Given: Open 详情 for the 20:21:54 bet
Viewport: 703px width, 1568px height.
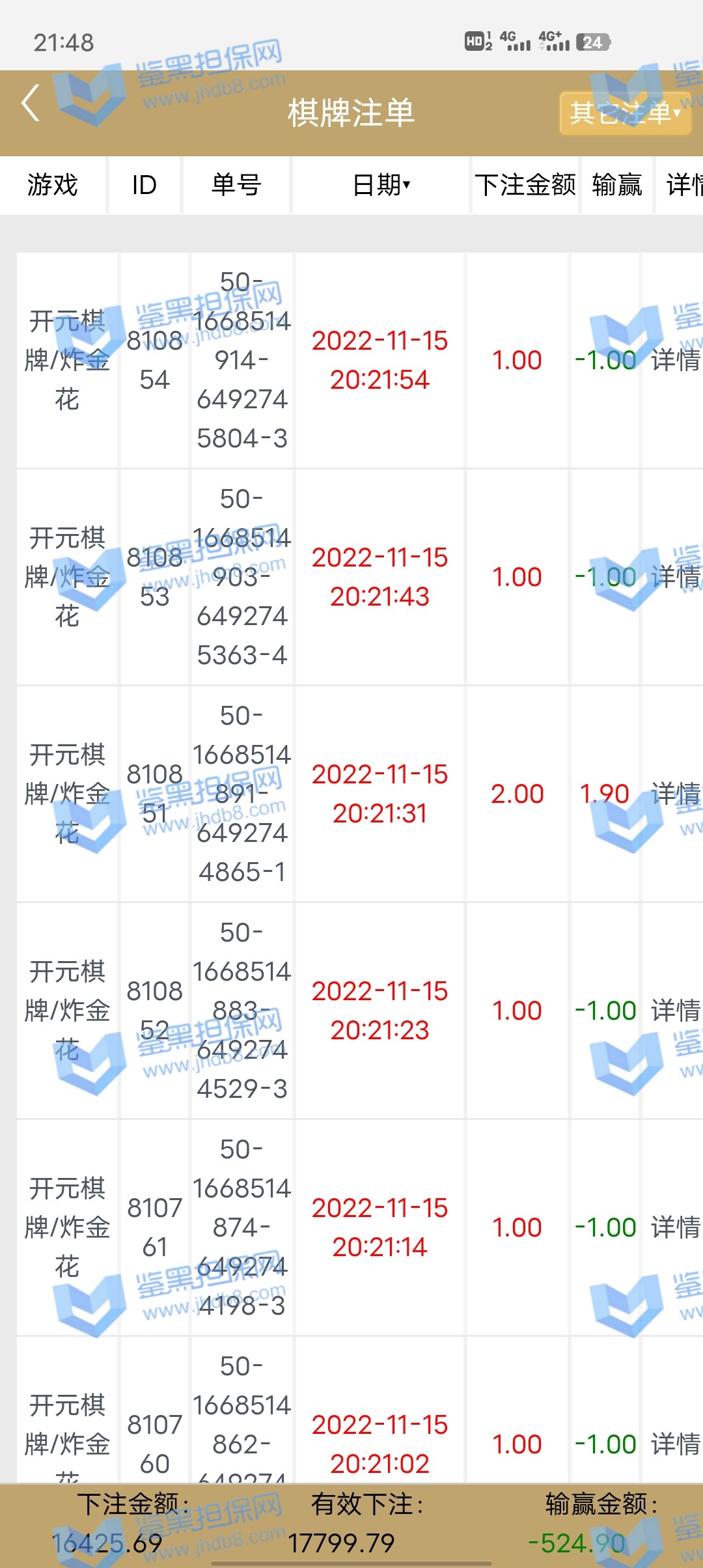Looking at the screenshot, I should pos(676,360).
